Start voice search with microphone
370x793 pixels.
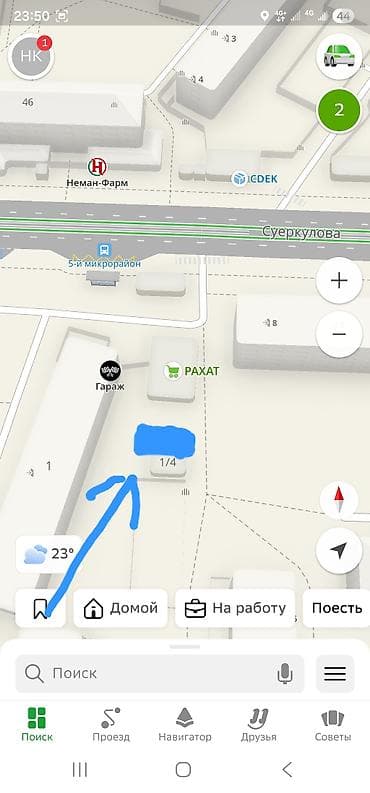(x=285, y=674)
